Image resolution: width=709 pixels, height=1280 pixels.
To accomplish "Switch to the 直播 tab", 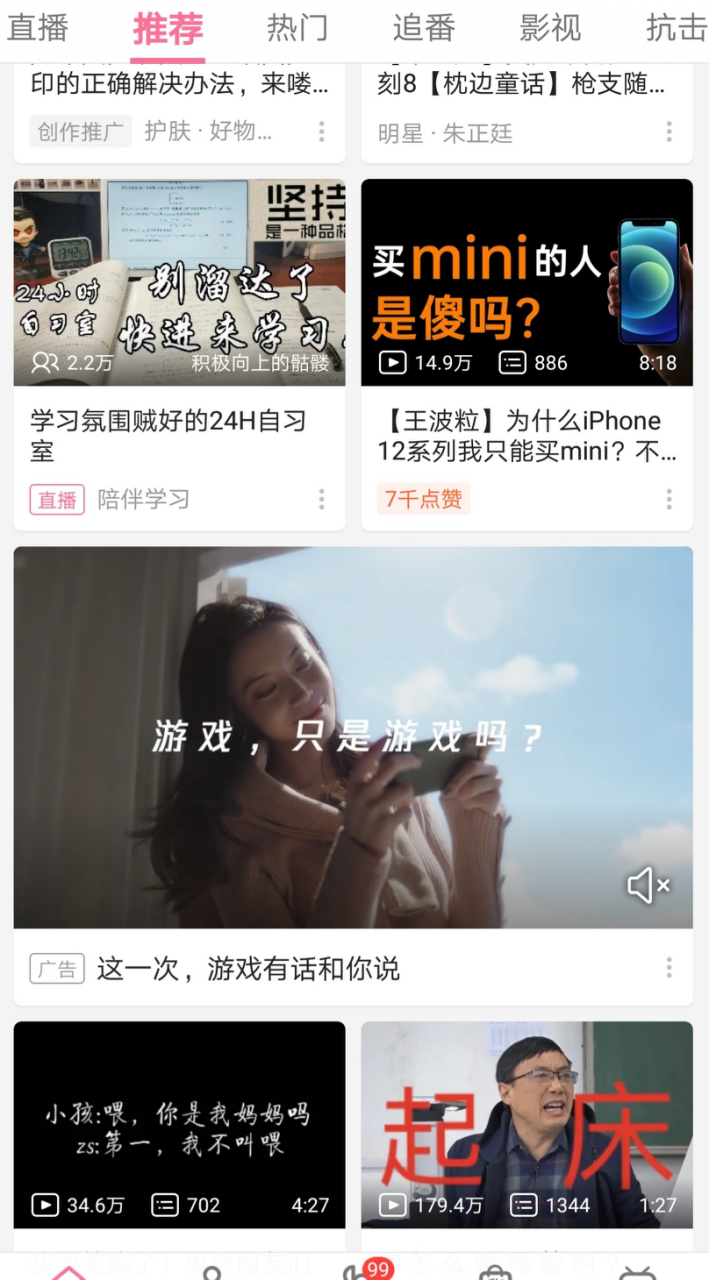I will 38,29.
